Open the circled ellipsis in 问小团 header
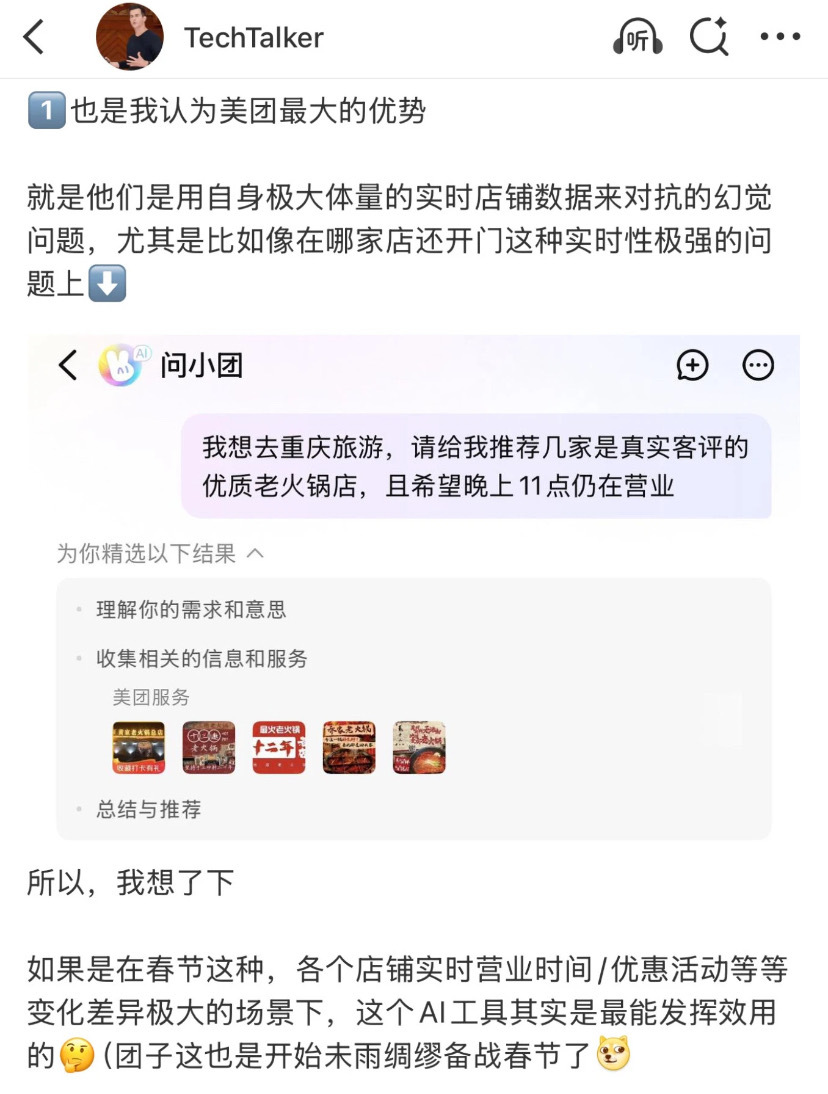 (x=759, y=366)
